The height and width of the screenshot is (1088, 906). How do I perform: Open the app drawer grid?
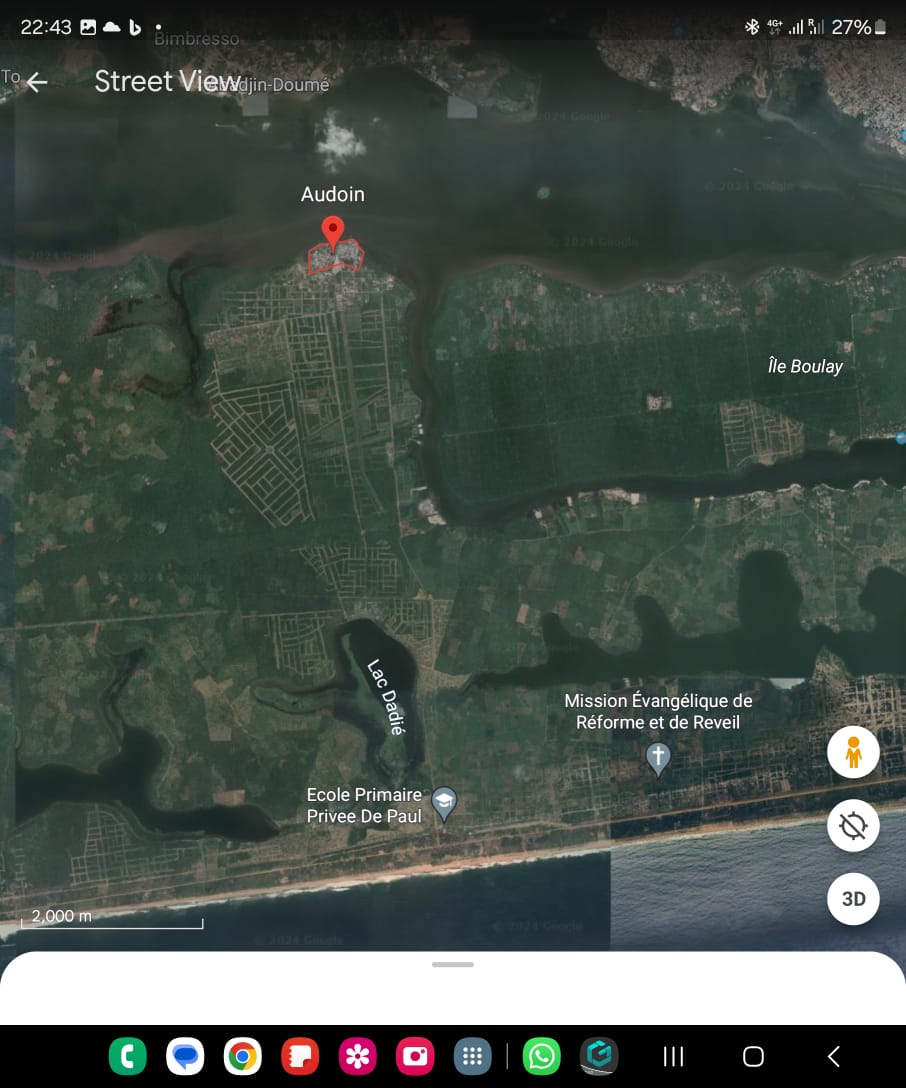point(473,1056)
